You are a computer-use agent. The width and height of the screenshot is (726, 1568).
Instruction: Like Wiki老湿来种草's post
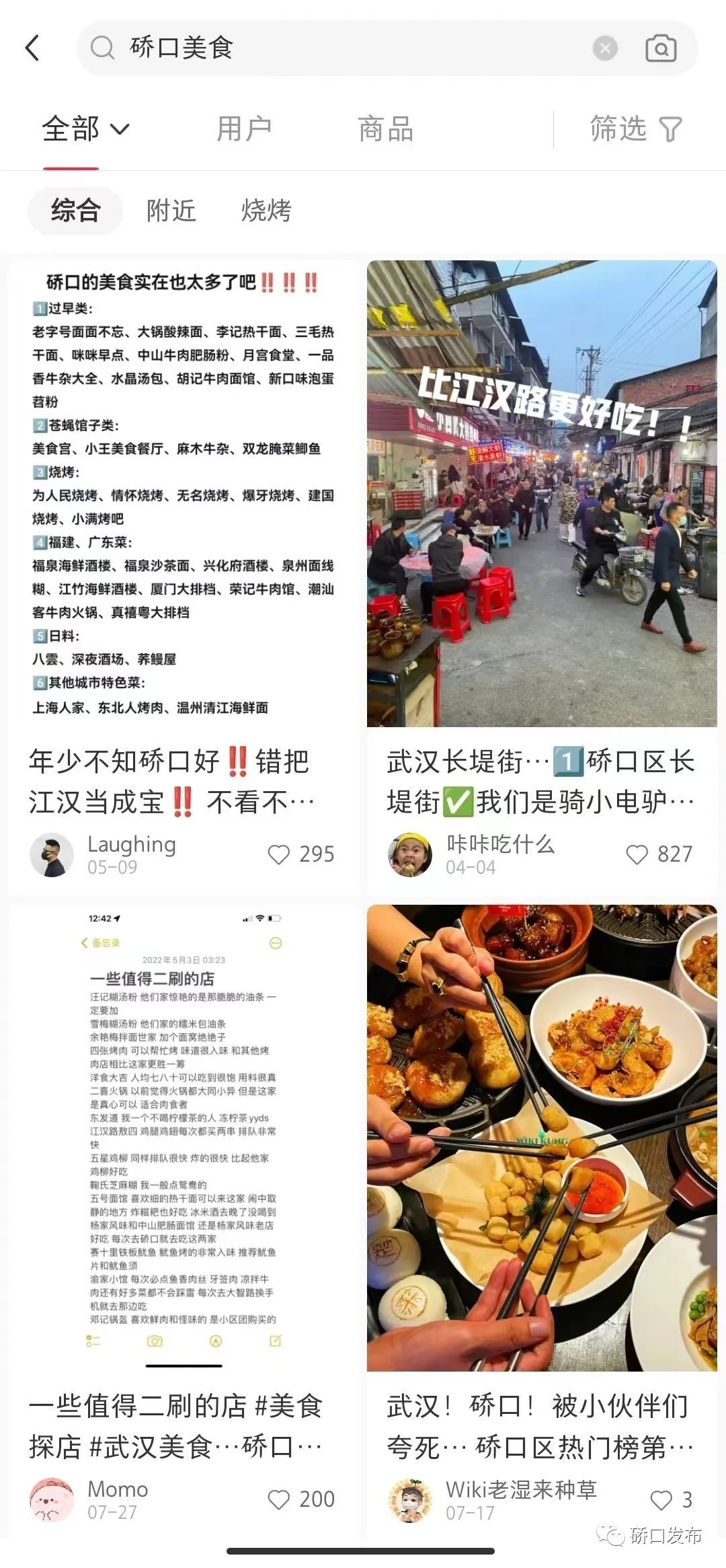[x=661, y=1499]
